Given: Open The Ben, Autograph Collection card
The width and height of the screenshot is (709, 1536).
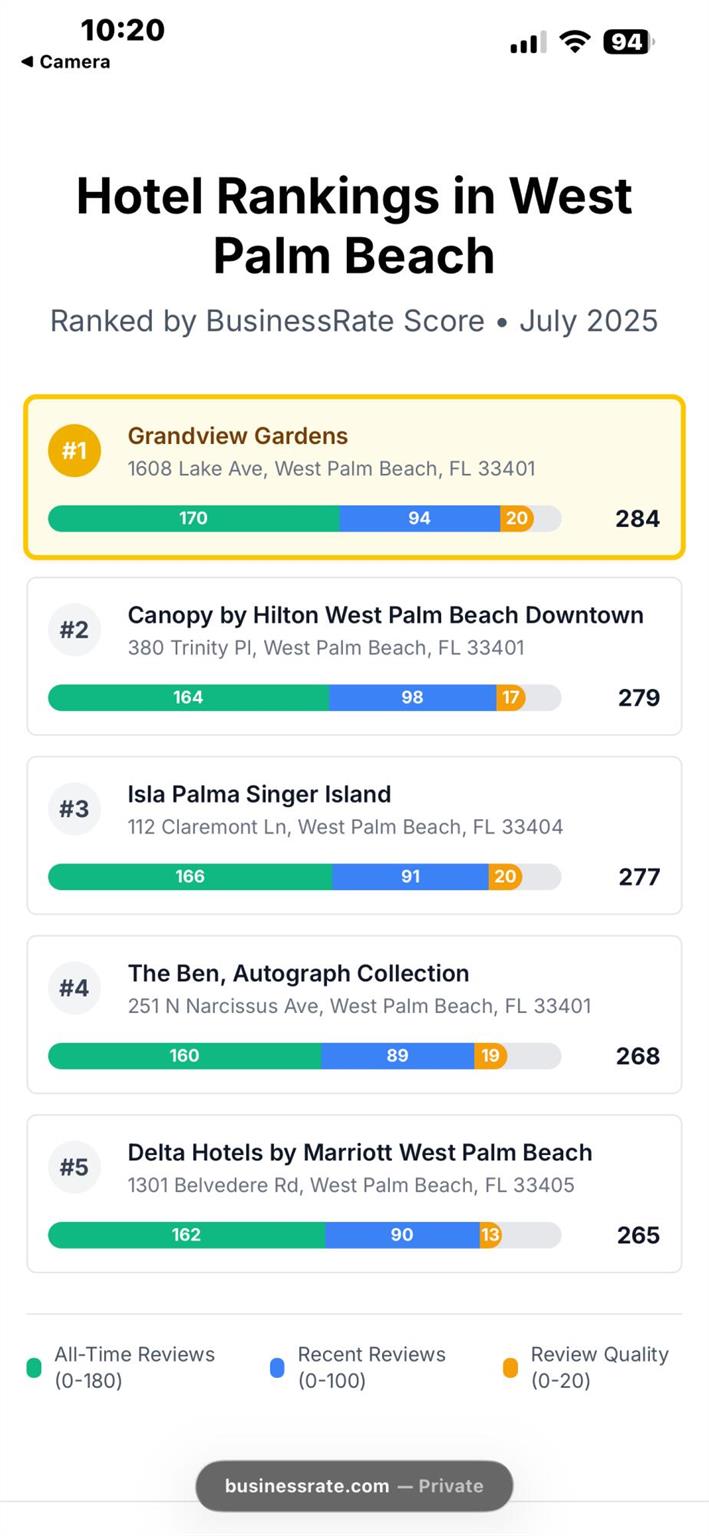Looking at the screenshot, I should (x=354, y=1013).
